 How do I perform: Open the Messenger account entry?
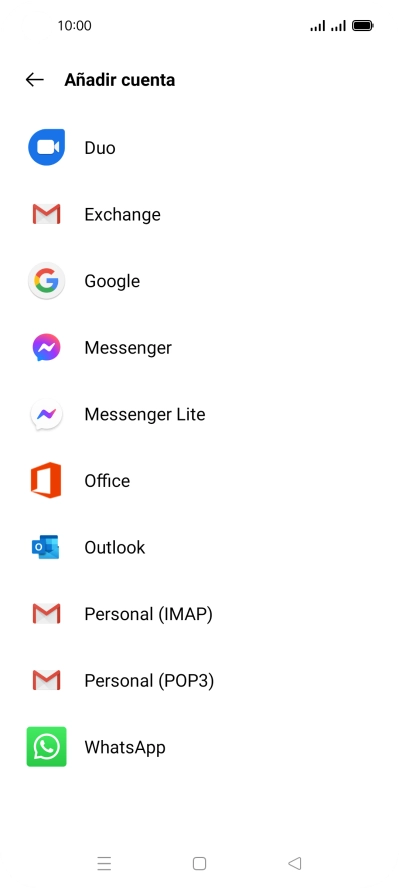(199, 348)
